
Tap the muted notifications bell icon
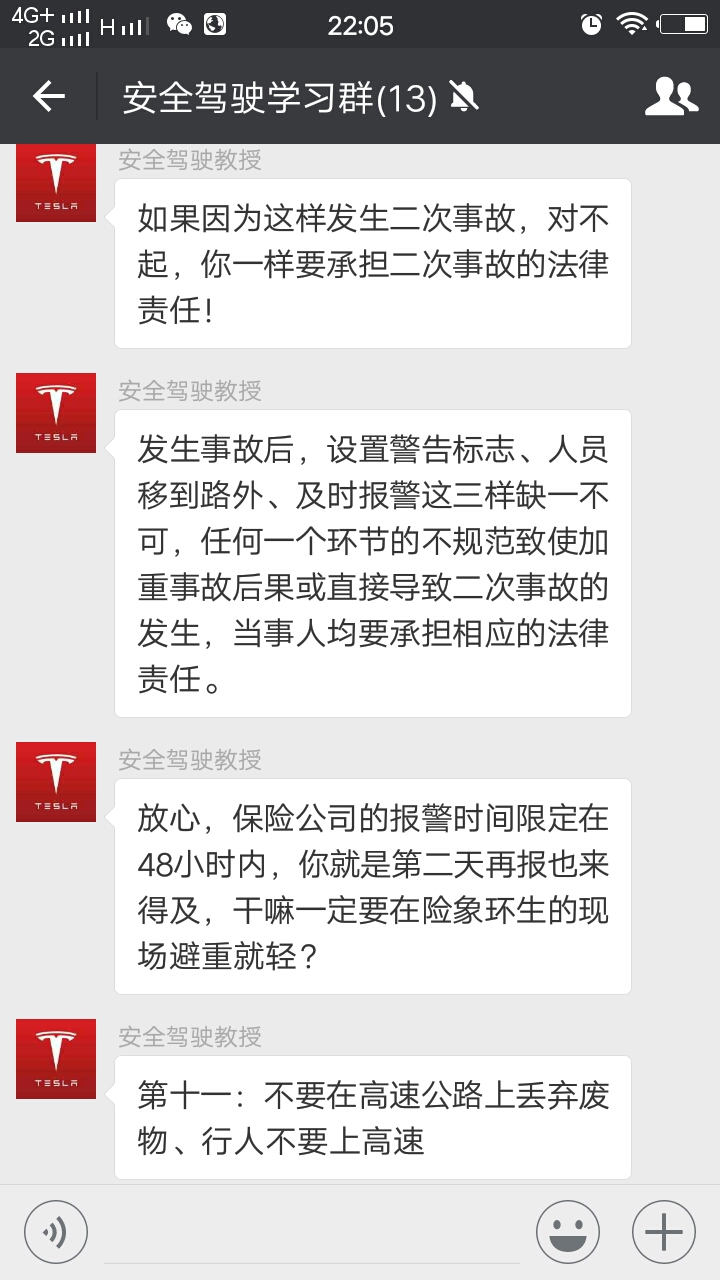click(x=464, y=96)
